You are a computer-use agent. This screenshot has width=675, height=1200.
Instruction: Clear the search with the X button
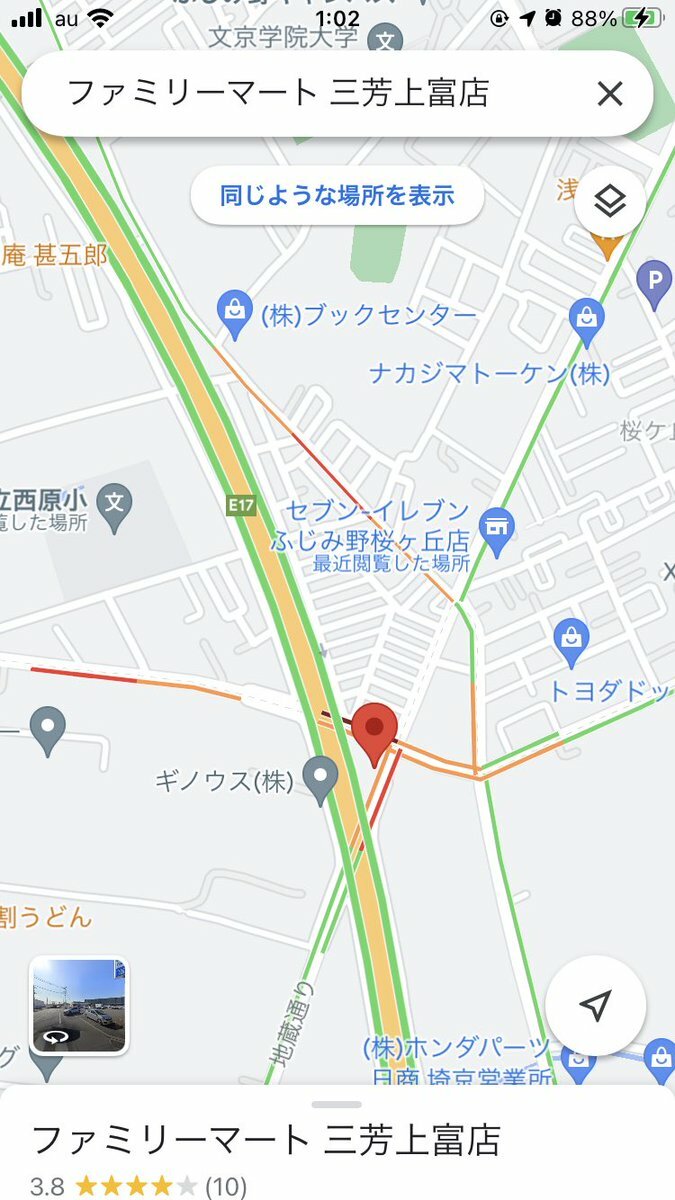click(x=609, y=94)
